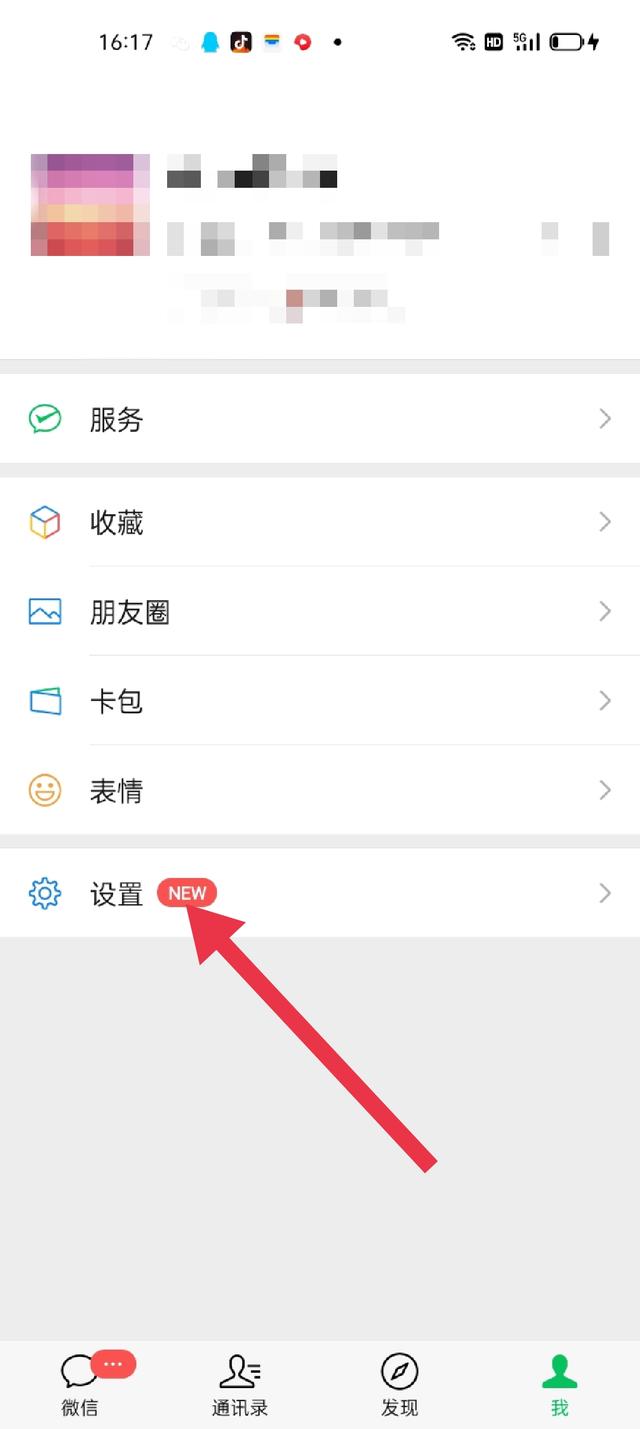This screenshot has height=1429, width=640.
Task: Open the profile avatar picture
Action: [x=90, y=205]
